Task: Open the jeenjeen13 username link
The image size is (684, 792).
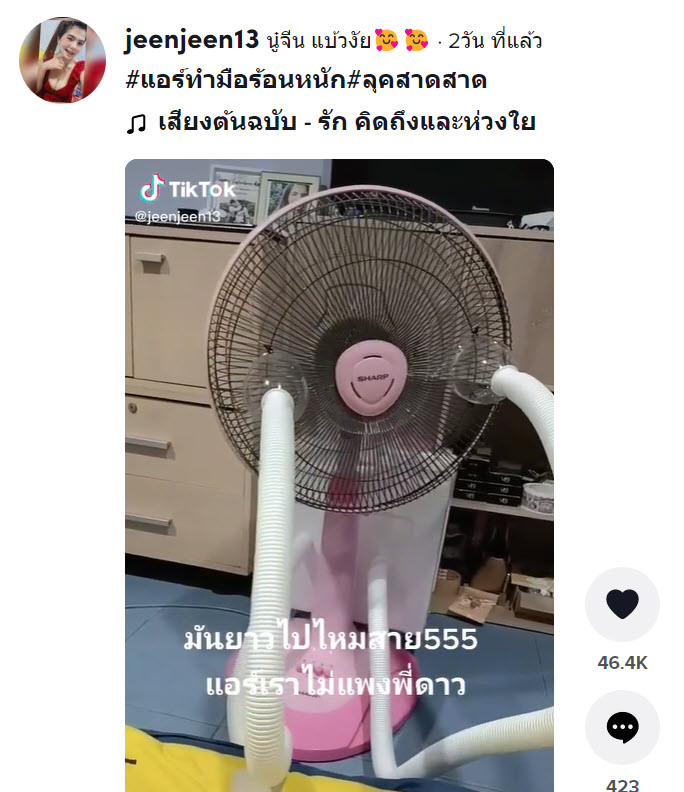Action: coord(191,40)
